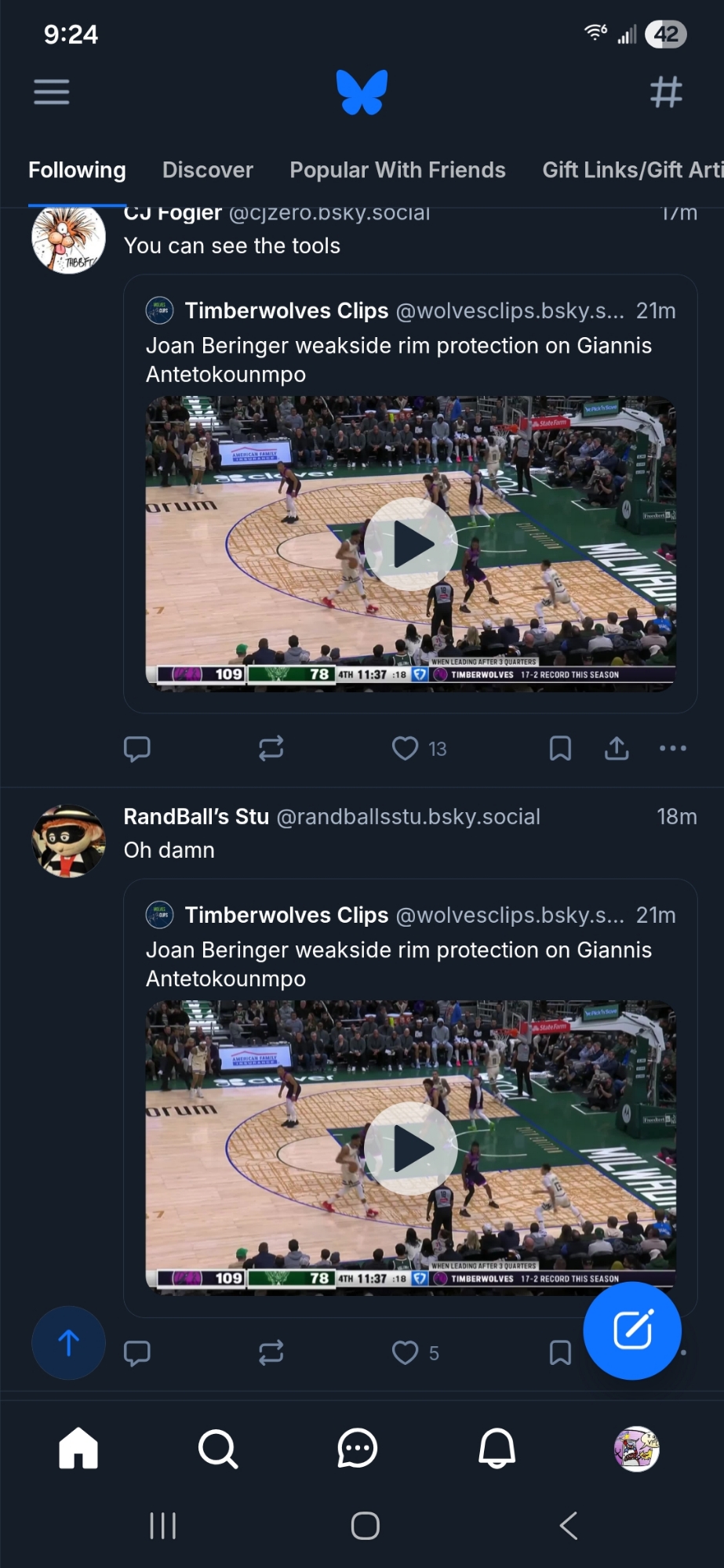Switch to Popular With Friends tab
The width and height of the screenshot is (724, 1568).
pyautogui.click(x=397, y=170)
